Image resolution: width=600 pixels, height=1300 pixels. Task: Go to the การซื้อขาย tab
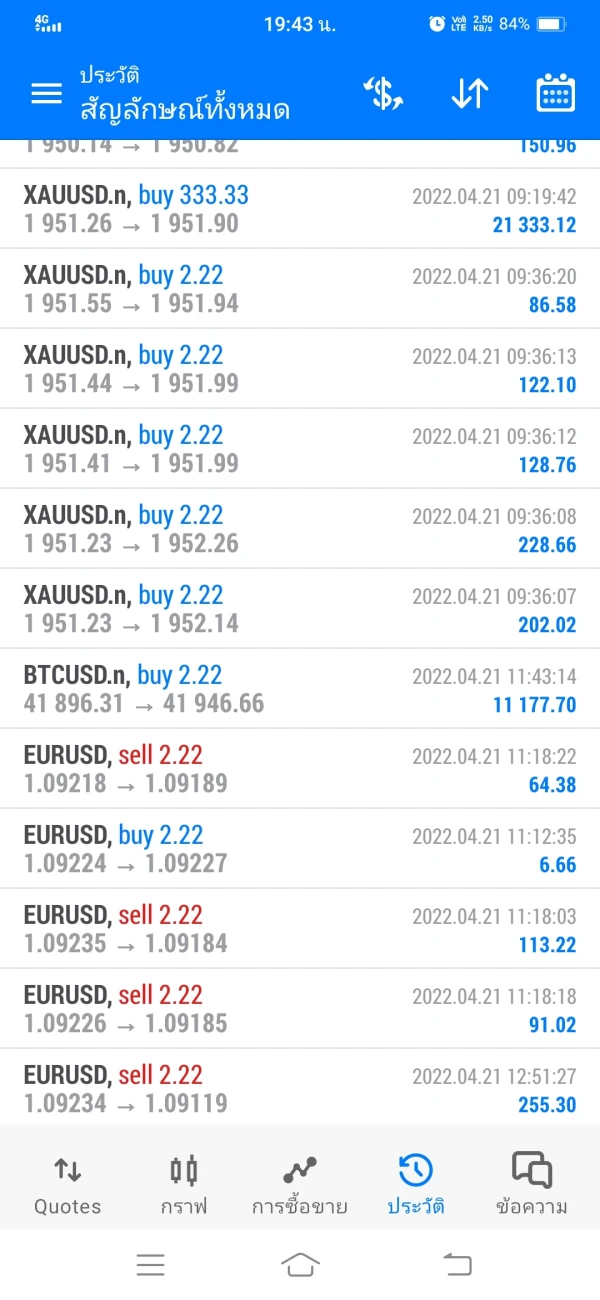pos(299,1184)
